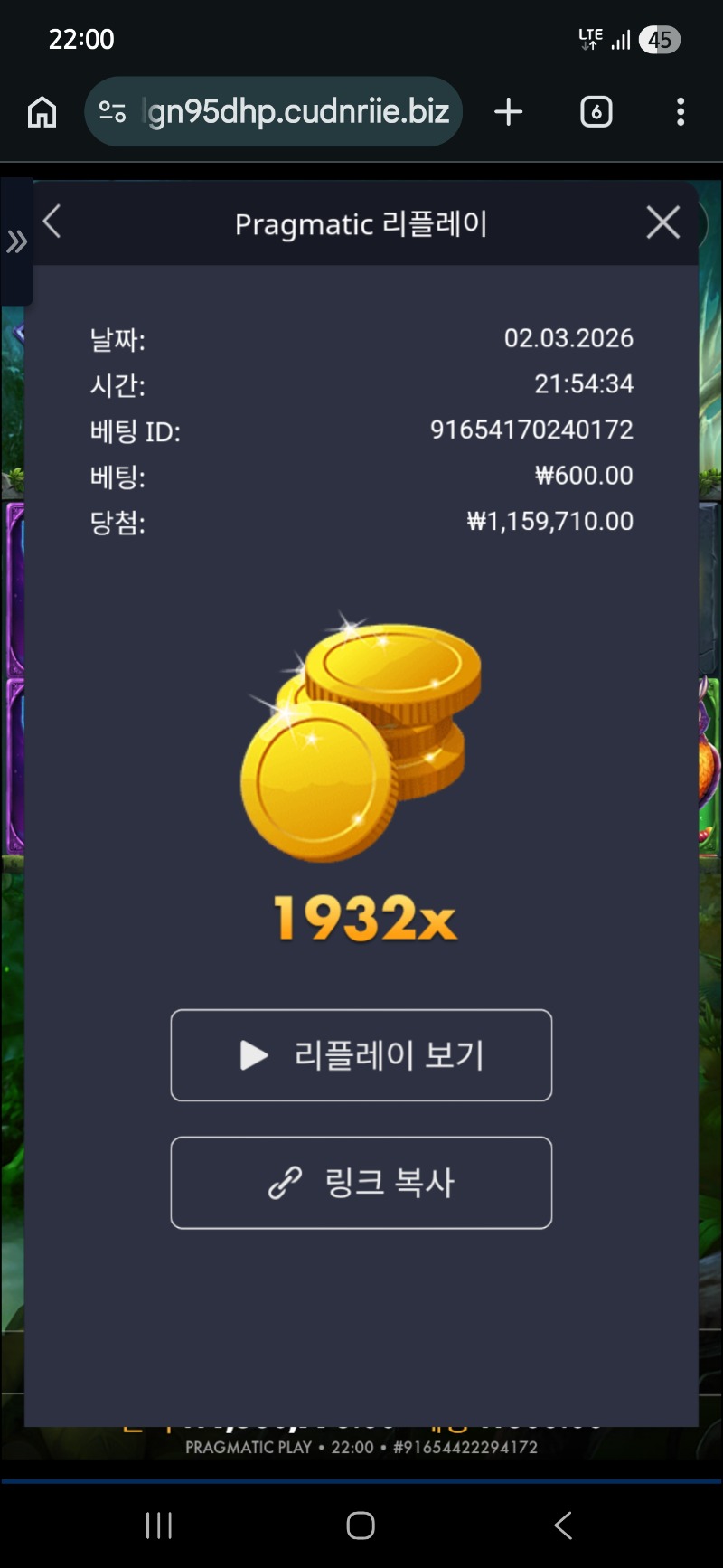Screen dimensions: 723x1568
Task: Tap the 리플레이 보기 button
Action: tap(361, 1055)
